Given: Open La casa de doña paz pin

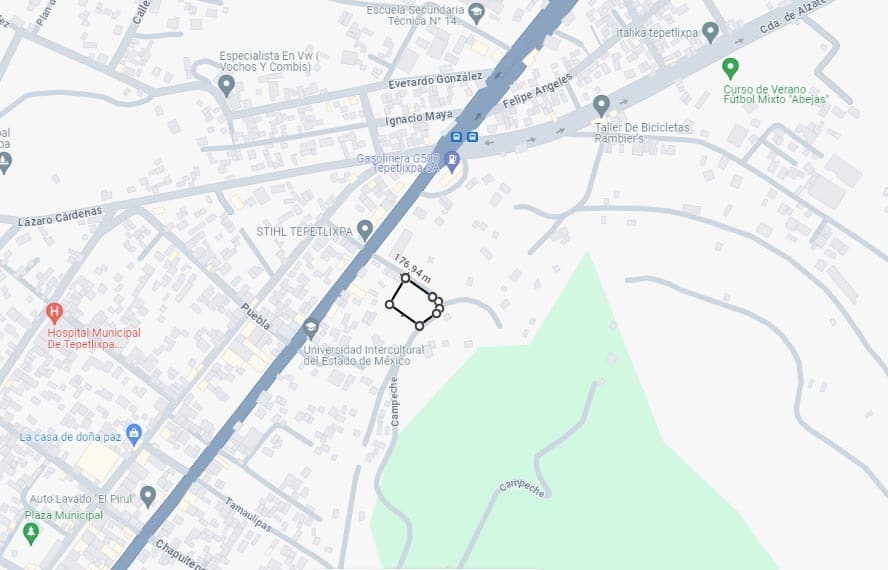Looking at the screenshot, I should 135,435.
